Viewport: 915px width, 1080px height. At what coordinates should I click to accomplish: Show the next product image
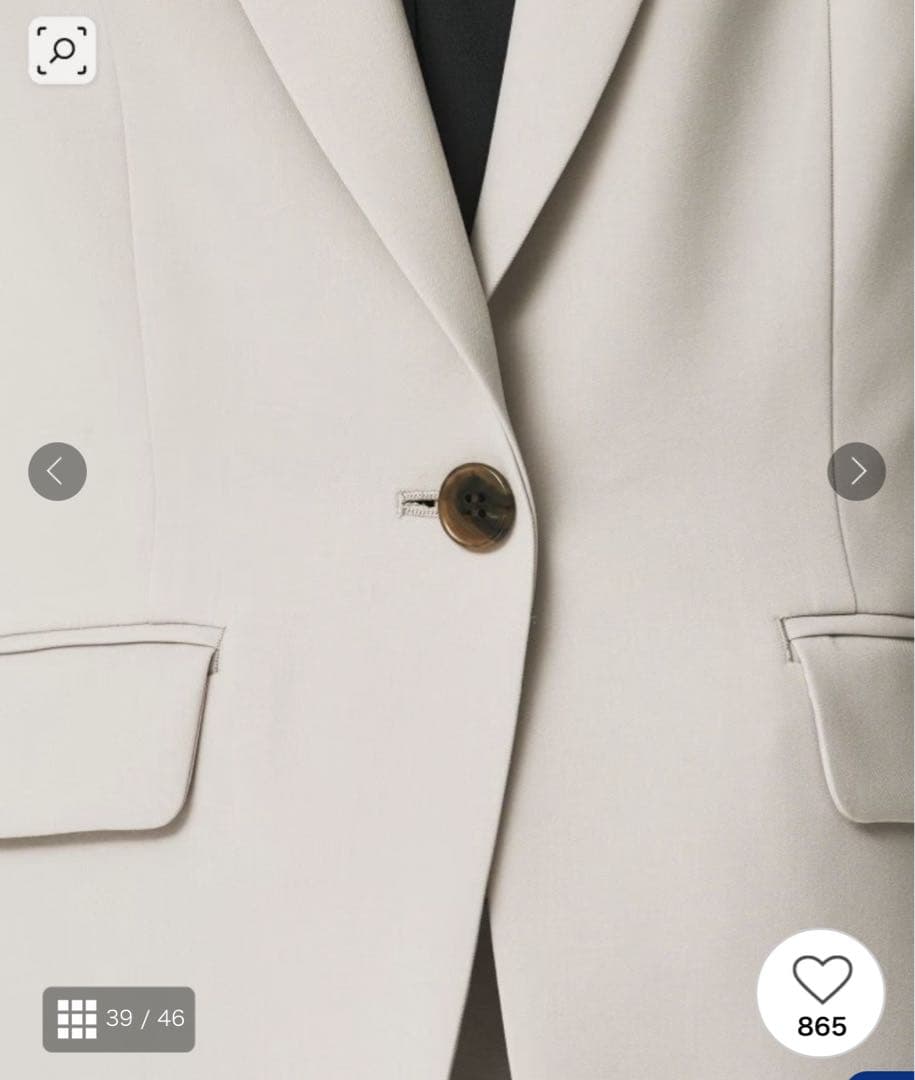[856, 471]
